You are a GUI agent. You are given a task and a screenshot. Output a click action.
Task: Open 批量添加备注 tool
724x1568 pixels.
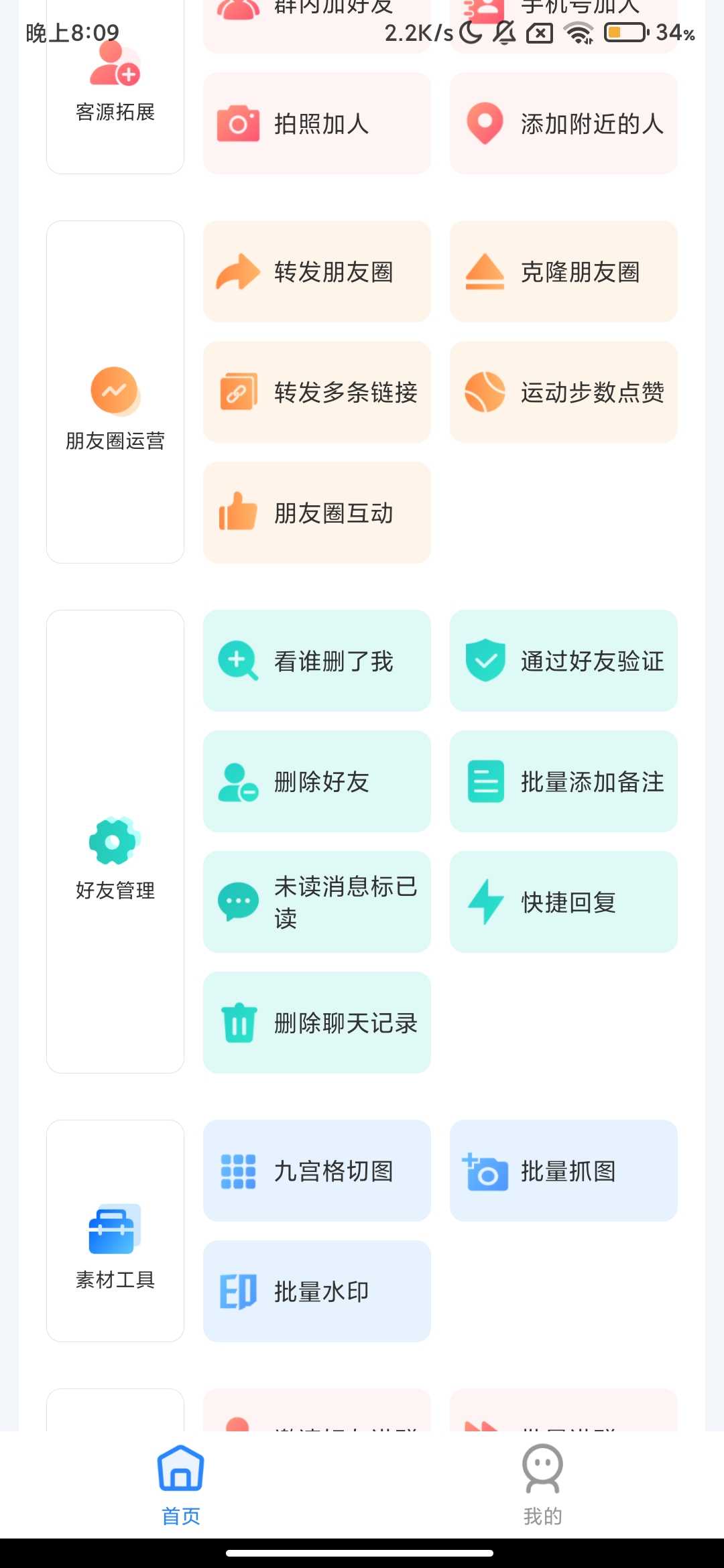[x=563, y=781]
